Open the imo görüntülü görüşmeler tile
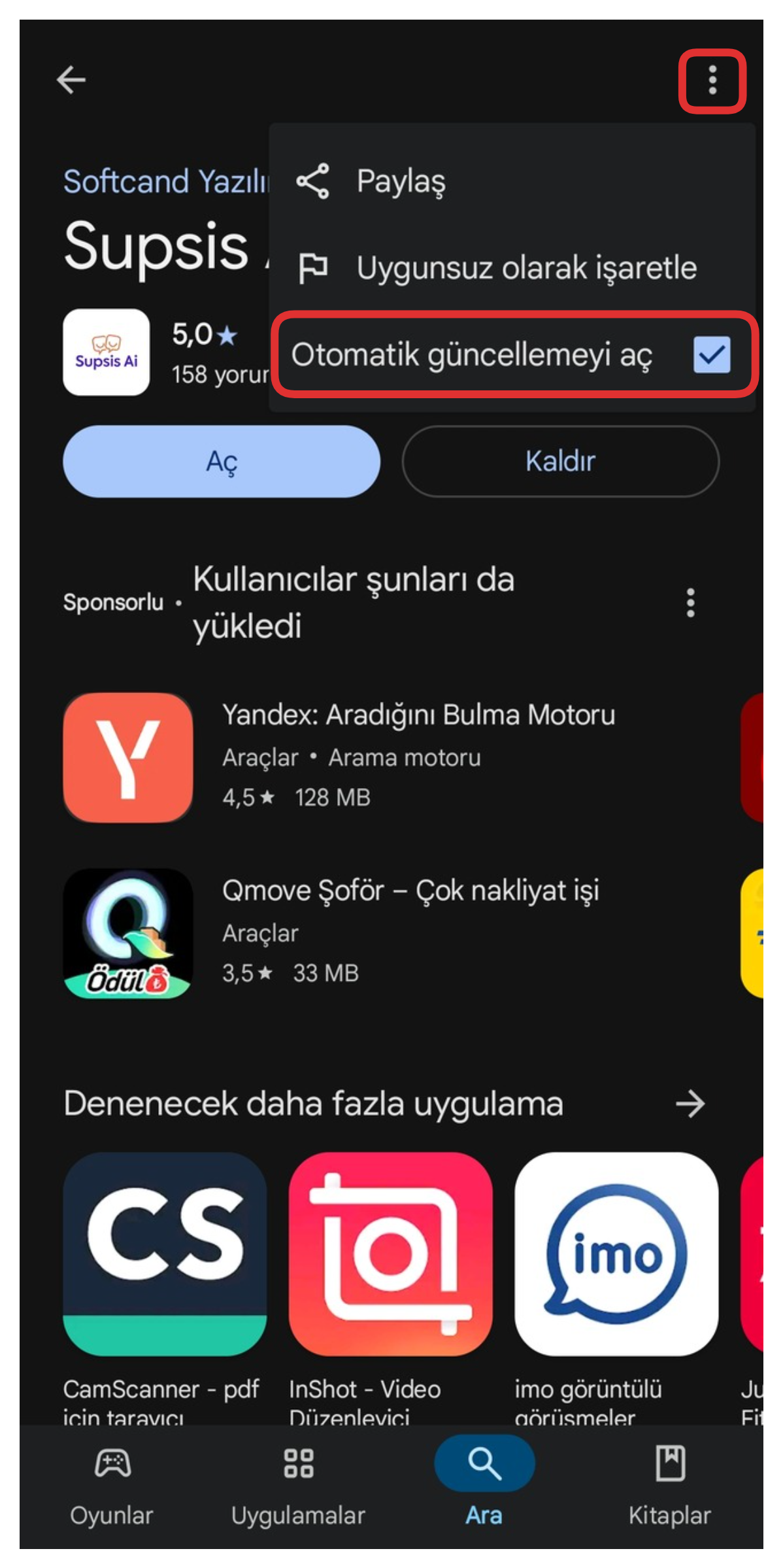The image size is (783, 1568). coord(616,1253)
